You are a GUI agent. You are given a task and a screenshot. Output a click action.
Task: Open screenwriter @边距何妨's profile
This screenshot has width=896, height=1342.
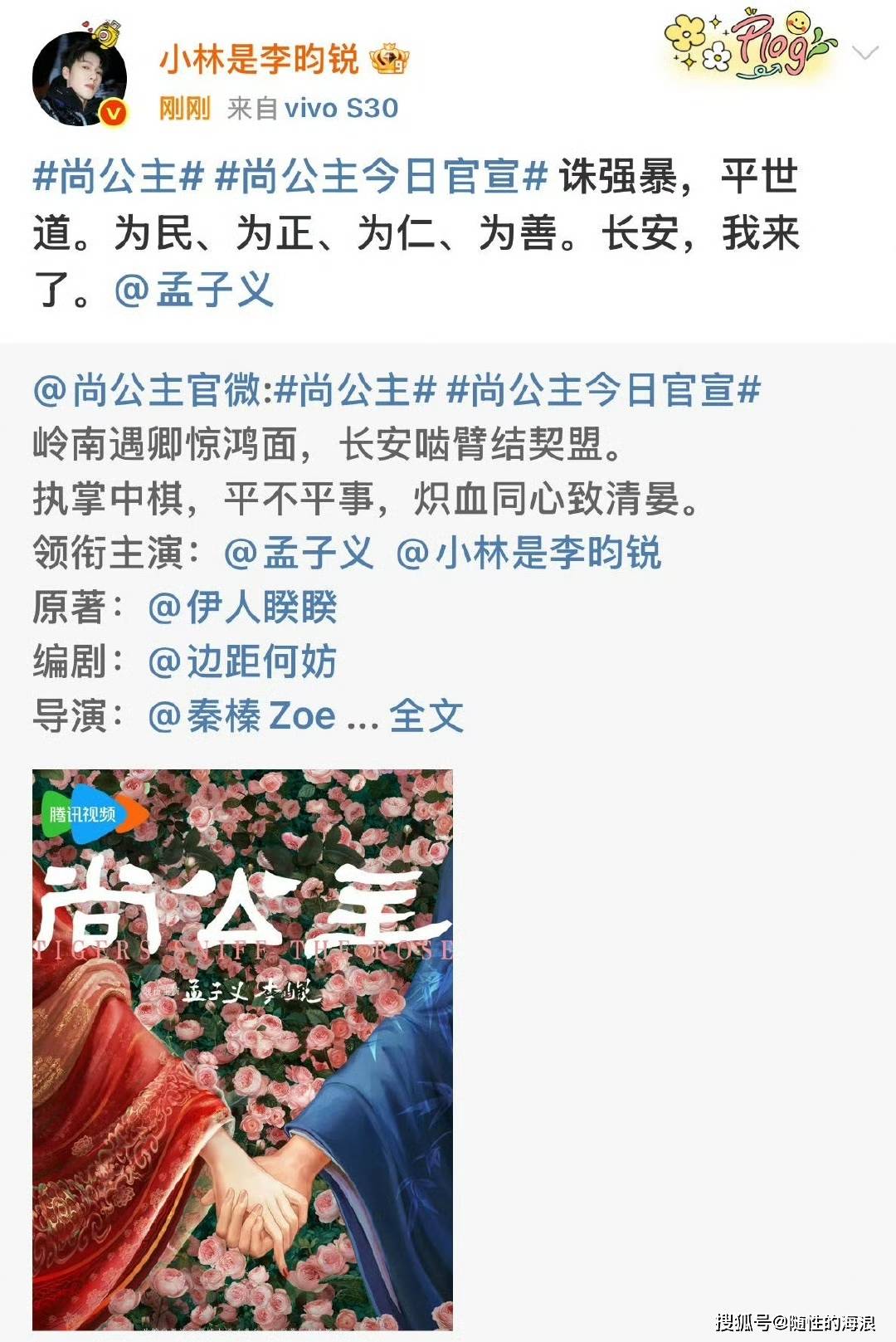(x=242, y=661)
